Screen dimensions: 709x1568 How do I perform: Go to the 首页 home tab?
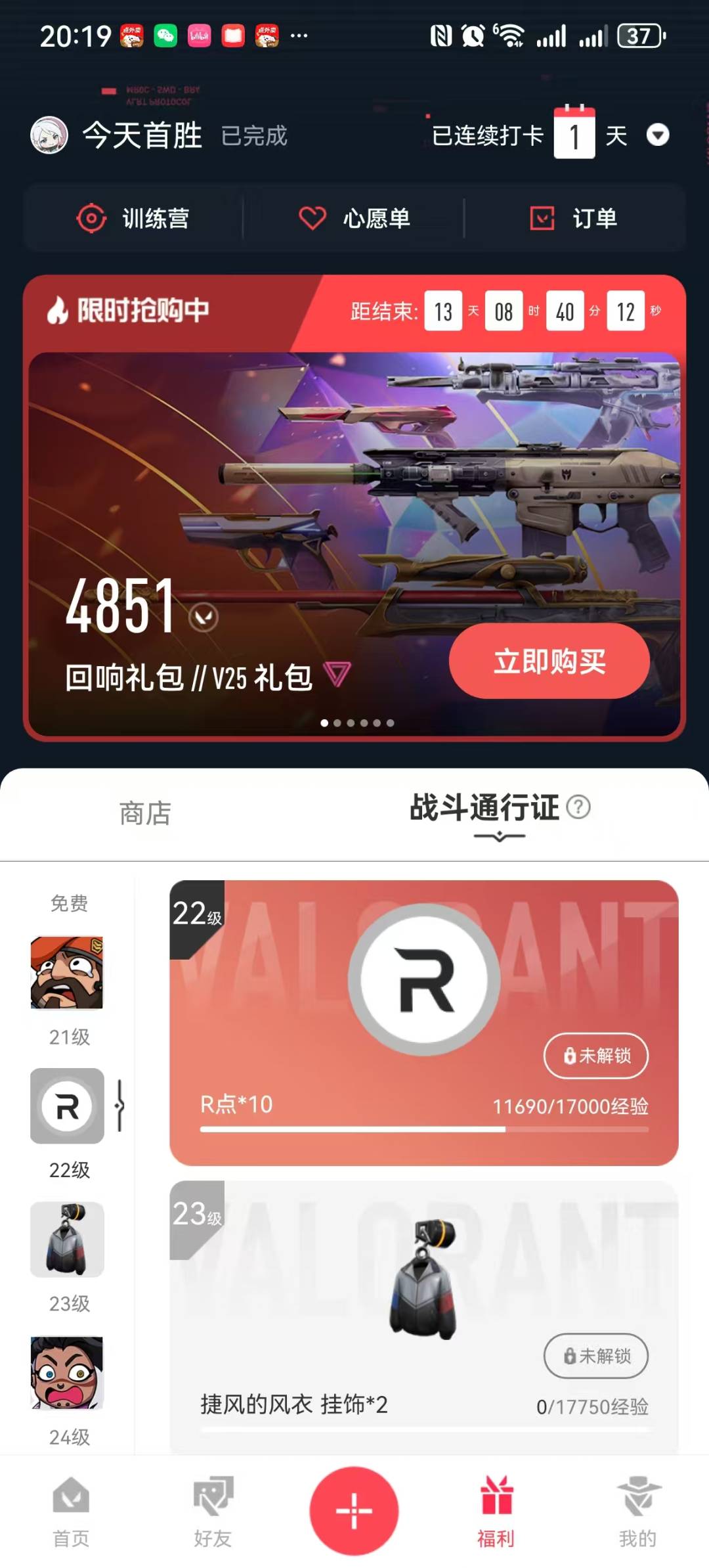tap(71, 1512)
